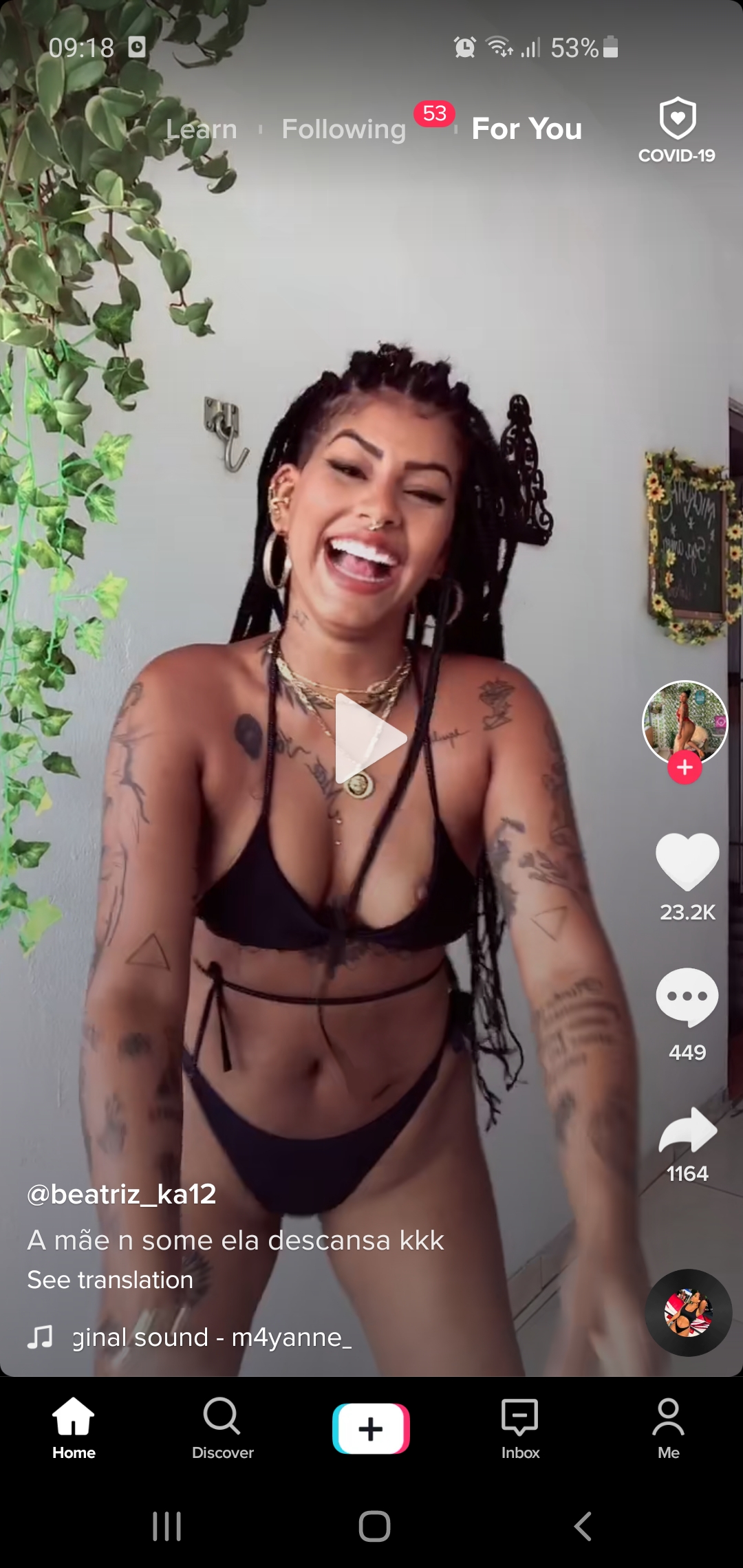Image resolution: width=743 pixels, height=1568 pixels.
Task: Open the spinning sound disc
Action: click(x=688, y=1313)
